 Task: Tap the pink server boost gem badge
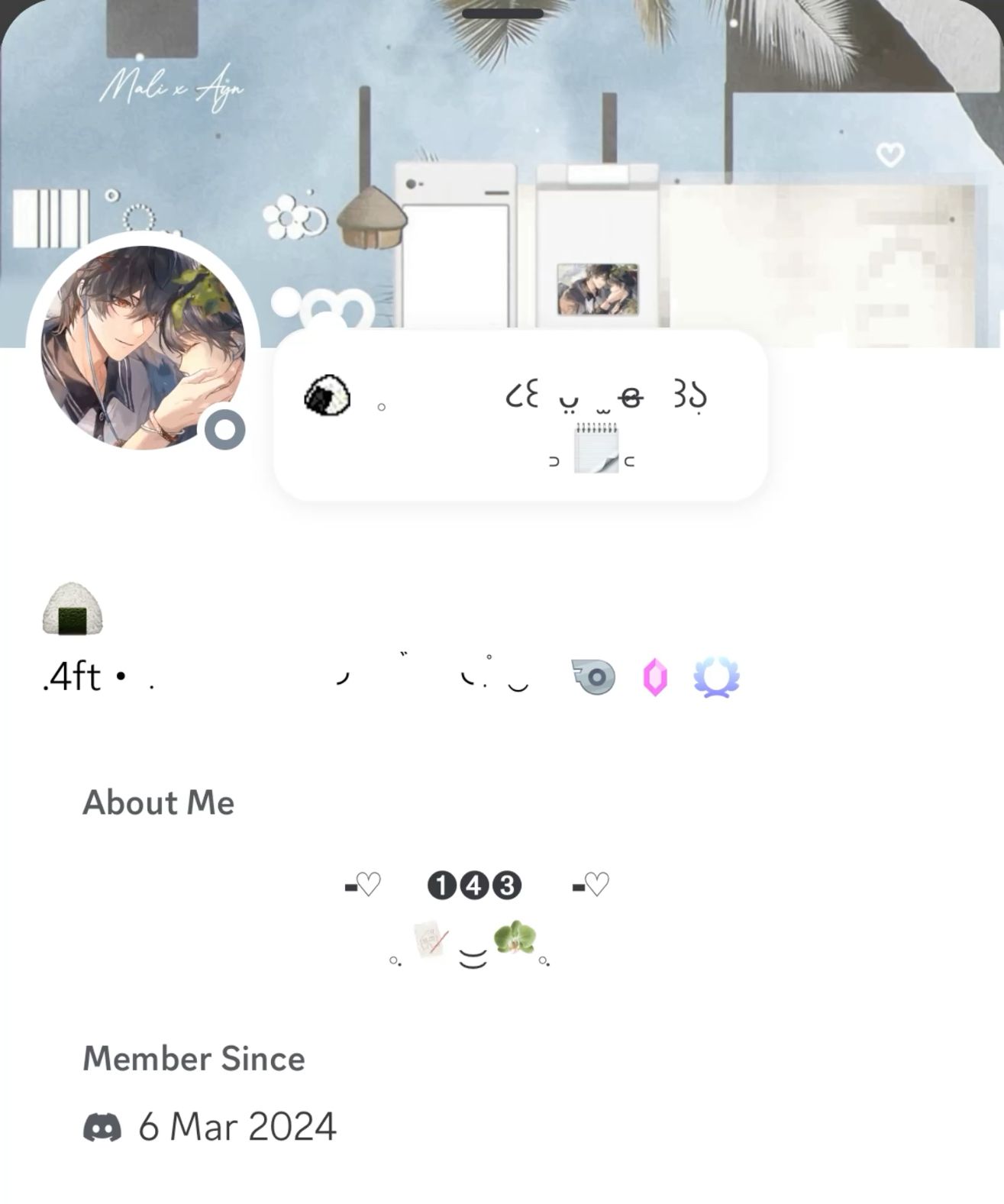tap(655, 677)
